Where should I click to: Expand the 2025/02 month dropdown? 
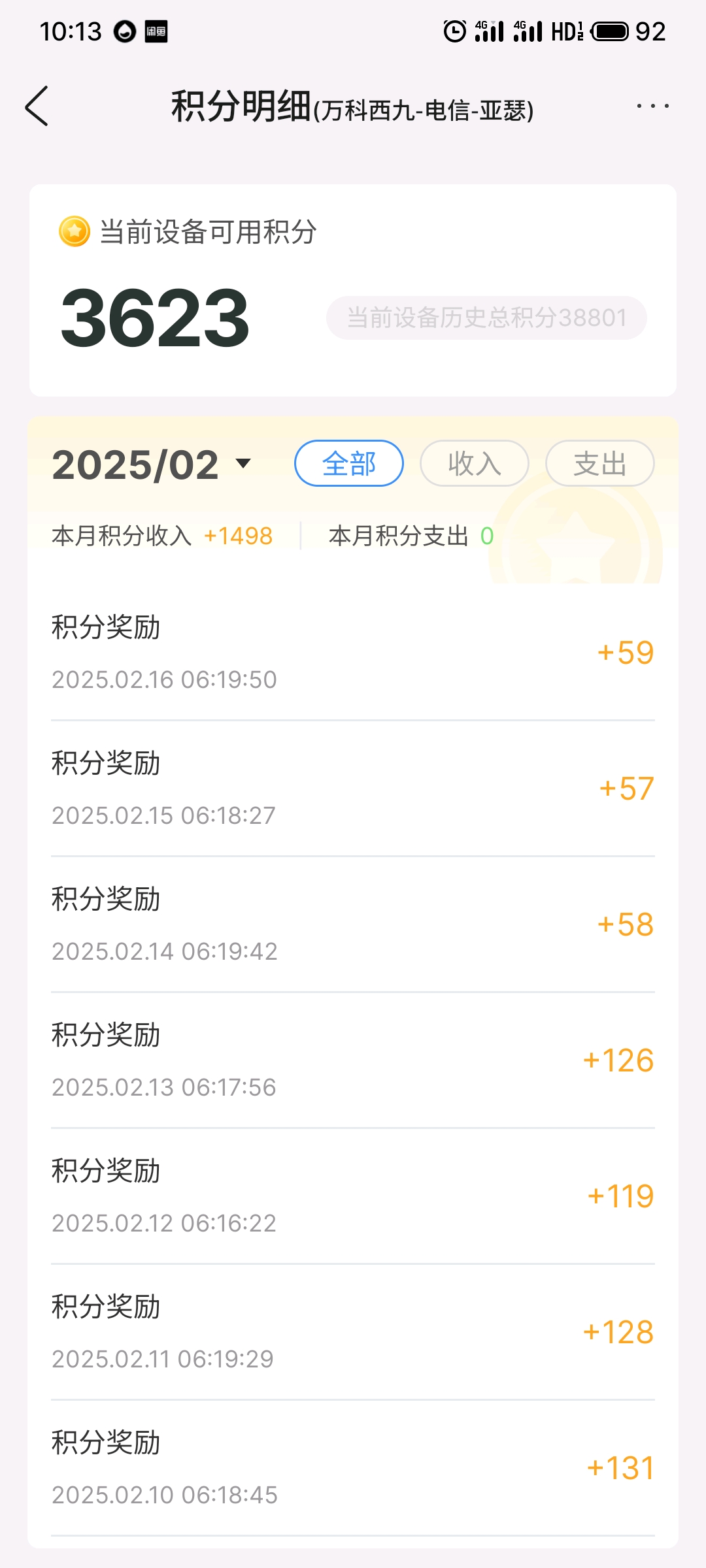(152, 465)
